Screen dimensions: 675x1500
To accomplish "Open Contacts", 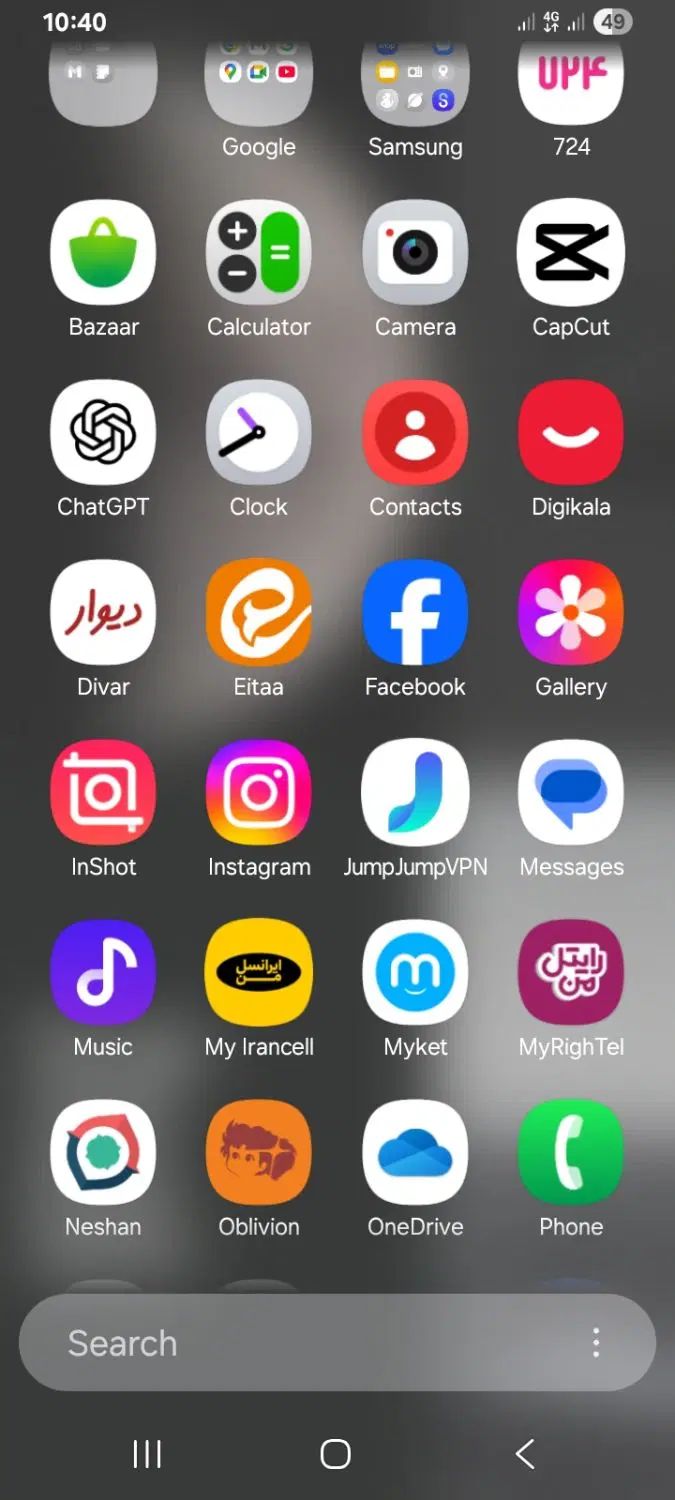I will (415, 433).
